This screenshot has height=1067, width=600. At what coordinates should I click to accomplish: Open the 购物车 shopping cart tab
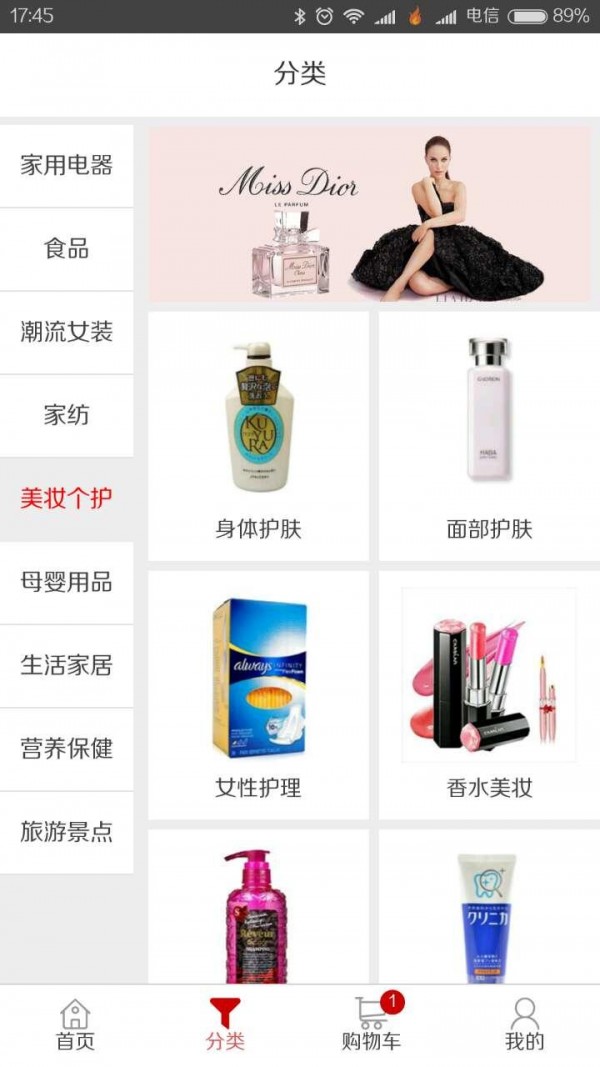372,1025
